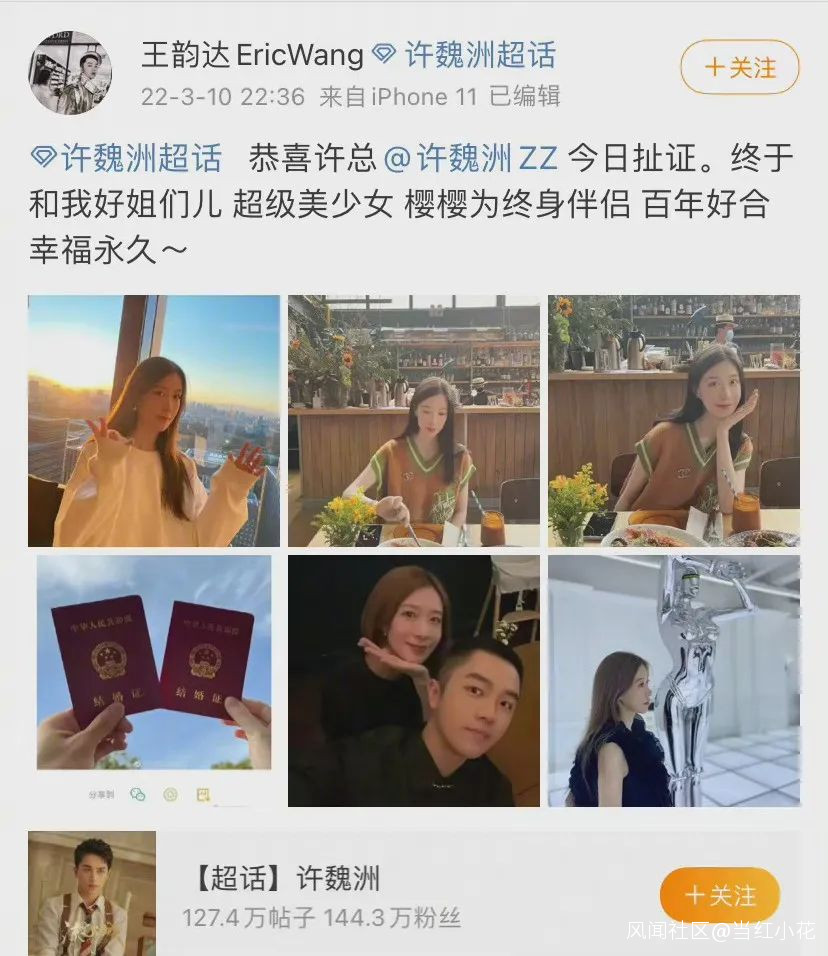Image resolution: width=828 pixels, height=956 pixels.
Task: View the sunset window photo
Action: (154, 421)
